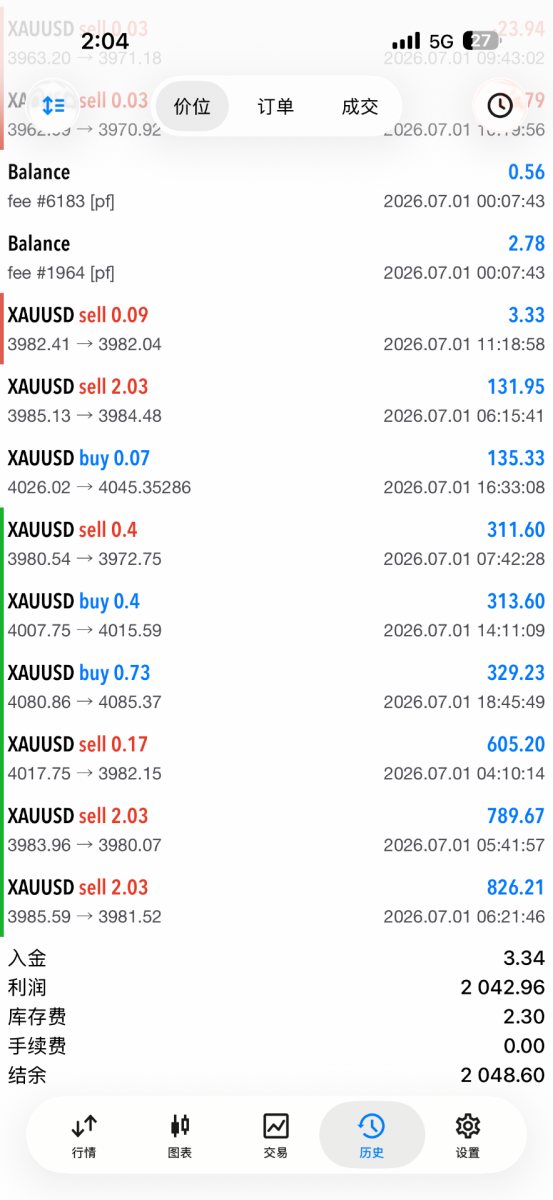Image resolution: width=553 pixels, height=1200 pixels.
Task: Expand the XAUUSD buy 0.73 trade
Action: click(x=276, y=686)
